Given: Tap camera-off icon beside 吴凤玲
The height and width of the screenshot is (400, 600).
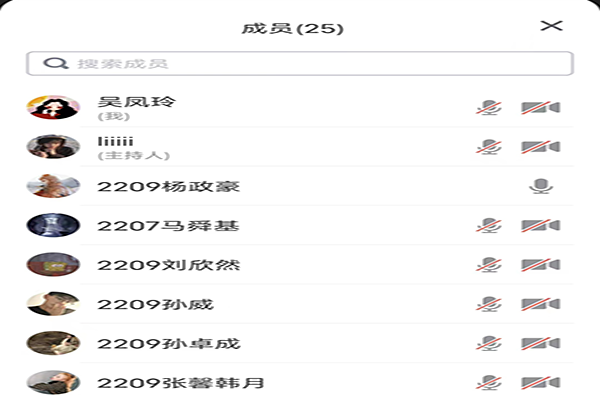Looking at the screenshot, I should click(540, 108).
